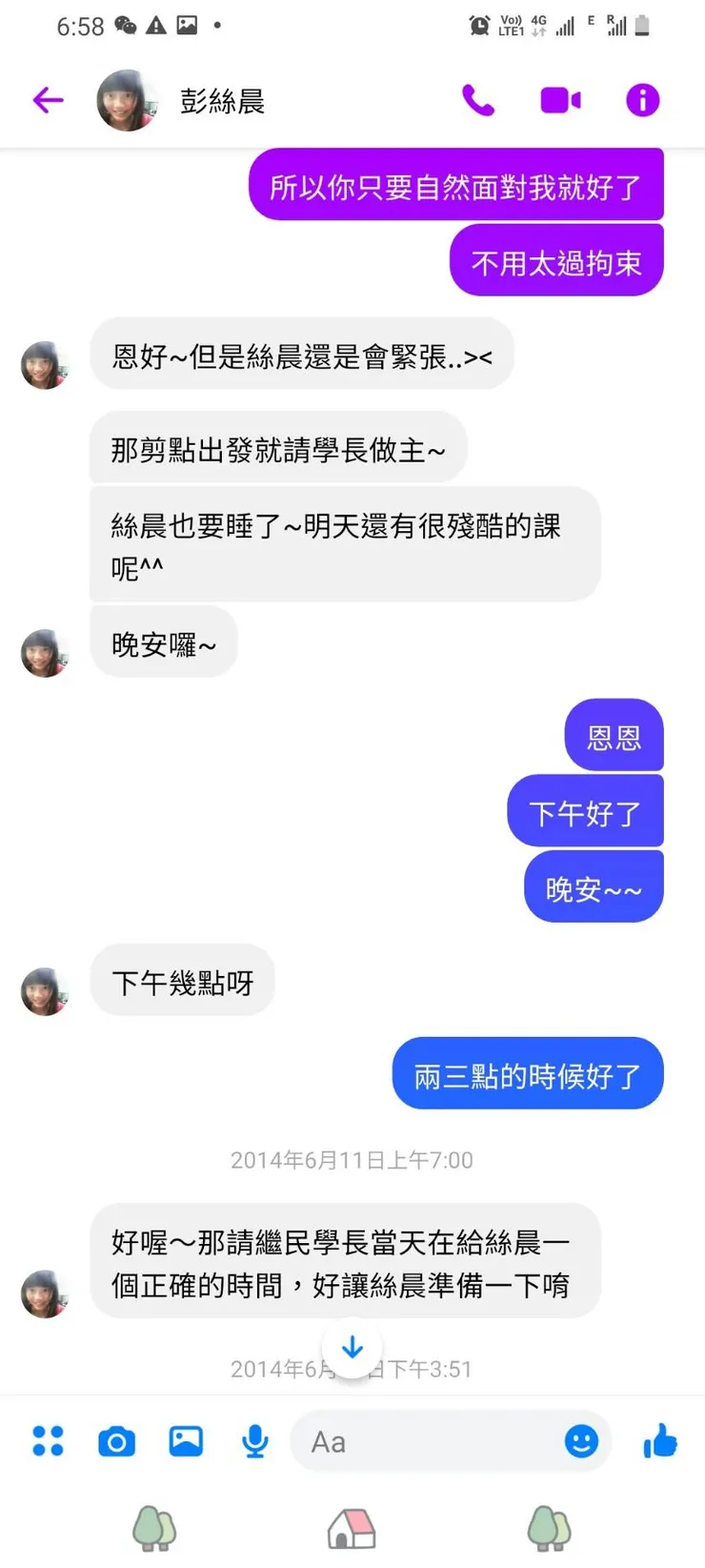Select the avatar beside 下午幾點呀 message
This screenshot has width=705, height=1568.
(44, 989)
